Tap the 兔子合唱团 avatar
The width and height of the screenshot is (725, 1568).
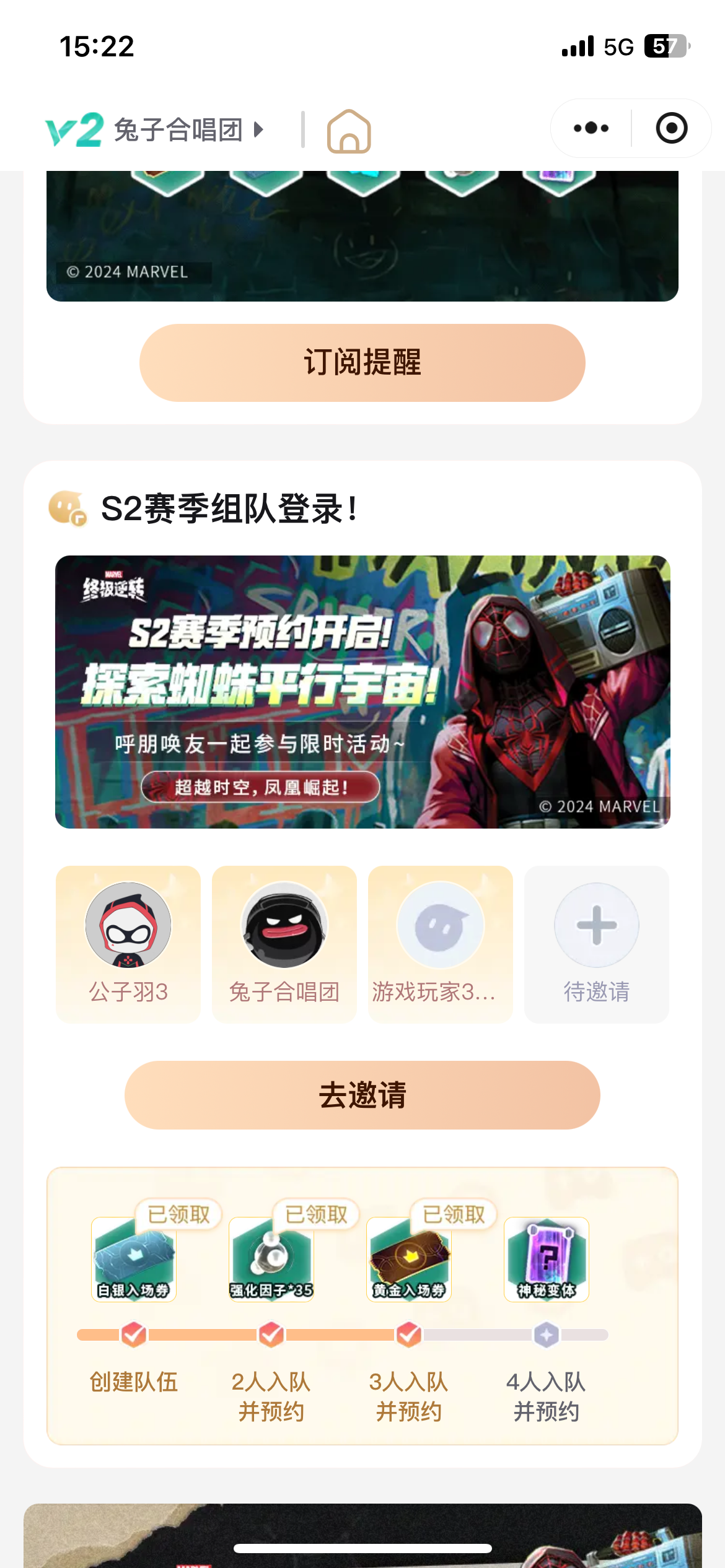[284, 925]
